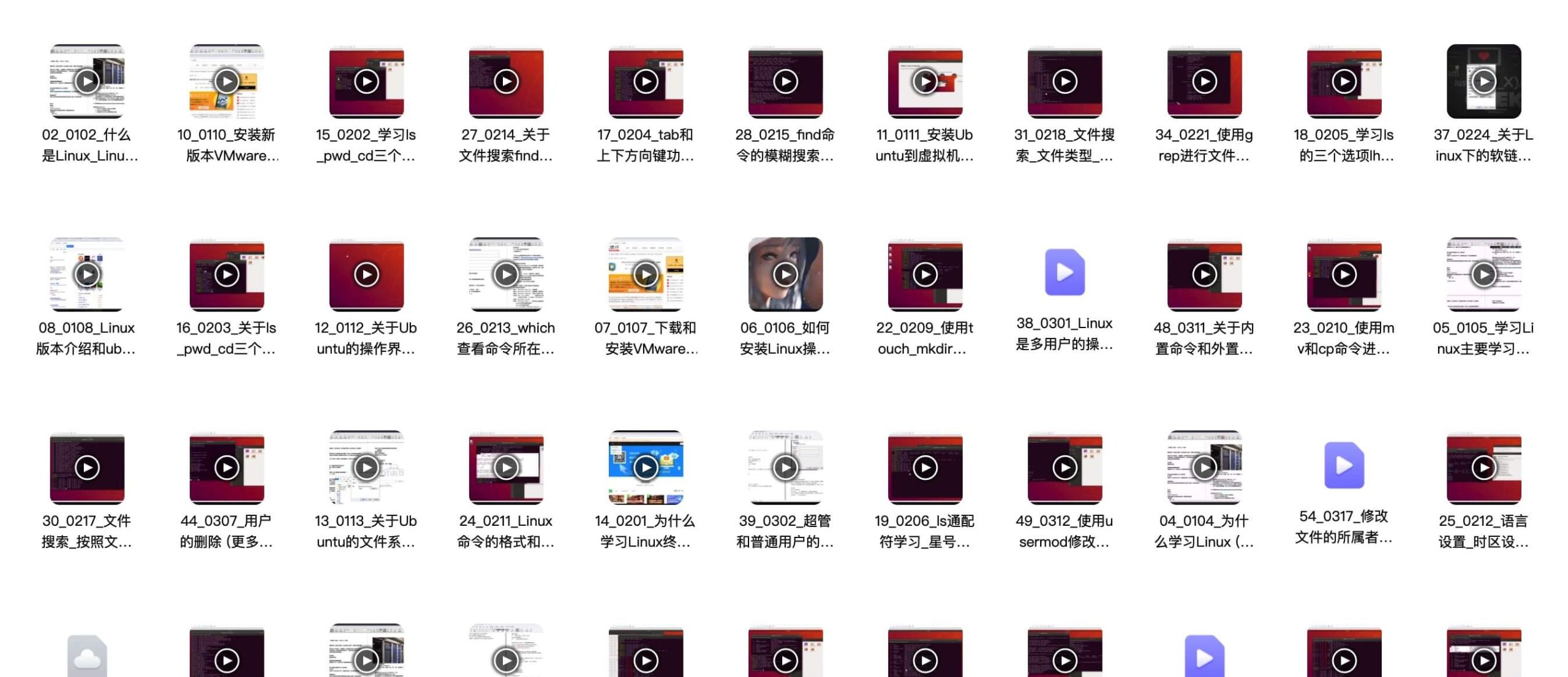Open 17_0204 tab和上下方向键 video
Viewport: 1568px width, 677px height.
pyautogui.click(x=646, y=81)
